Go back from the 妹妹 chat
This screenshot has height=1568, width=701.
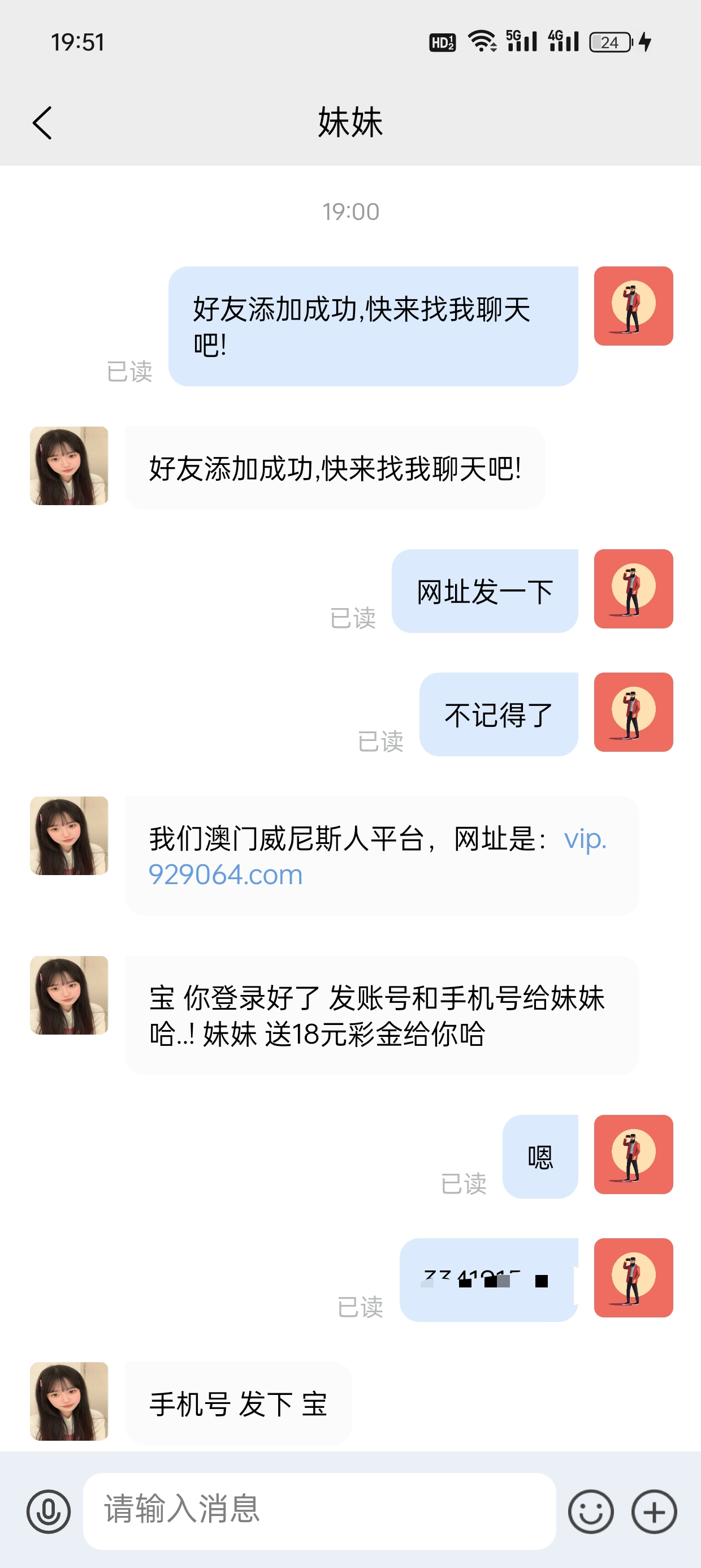(42, 123)
